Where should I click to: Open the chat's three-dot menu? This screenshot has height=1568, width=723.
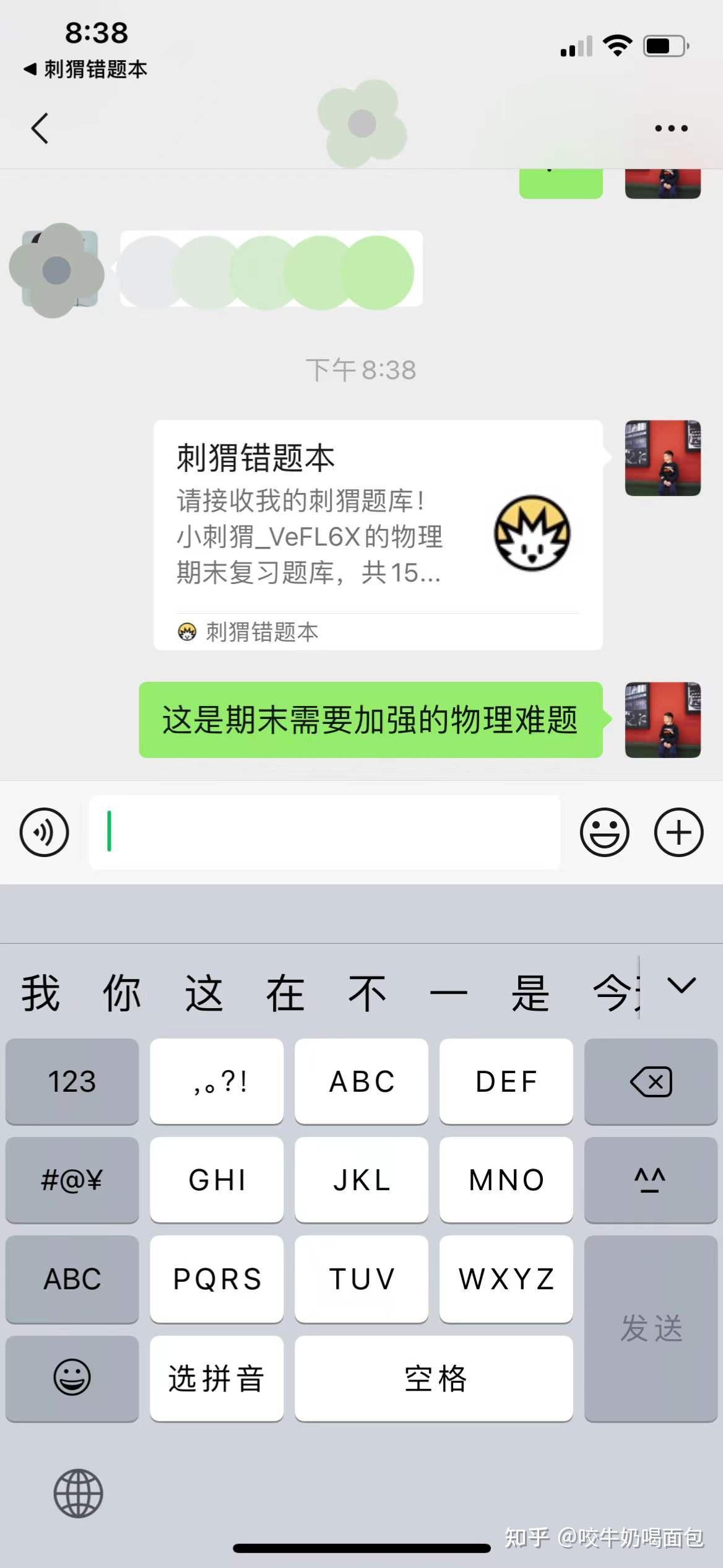(x=671, y=129)
